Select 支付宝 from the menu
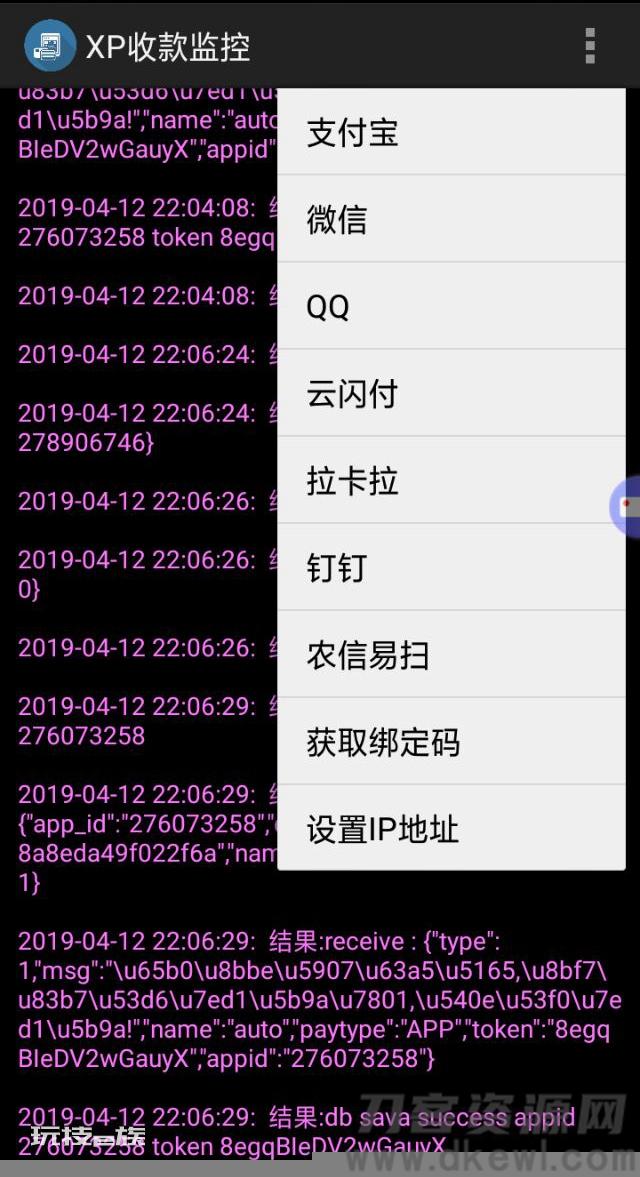The height and width of the screenshot is (1177, 640). tap(451, 132)
